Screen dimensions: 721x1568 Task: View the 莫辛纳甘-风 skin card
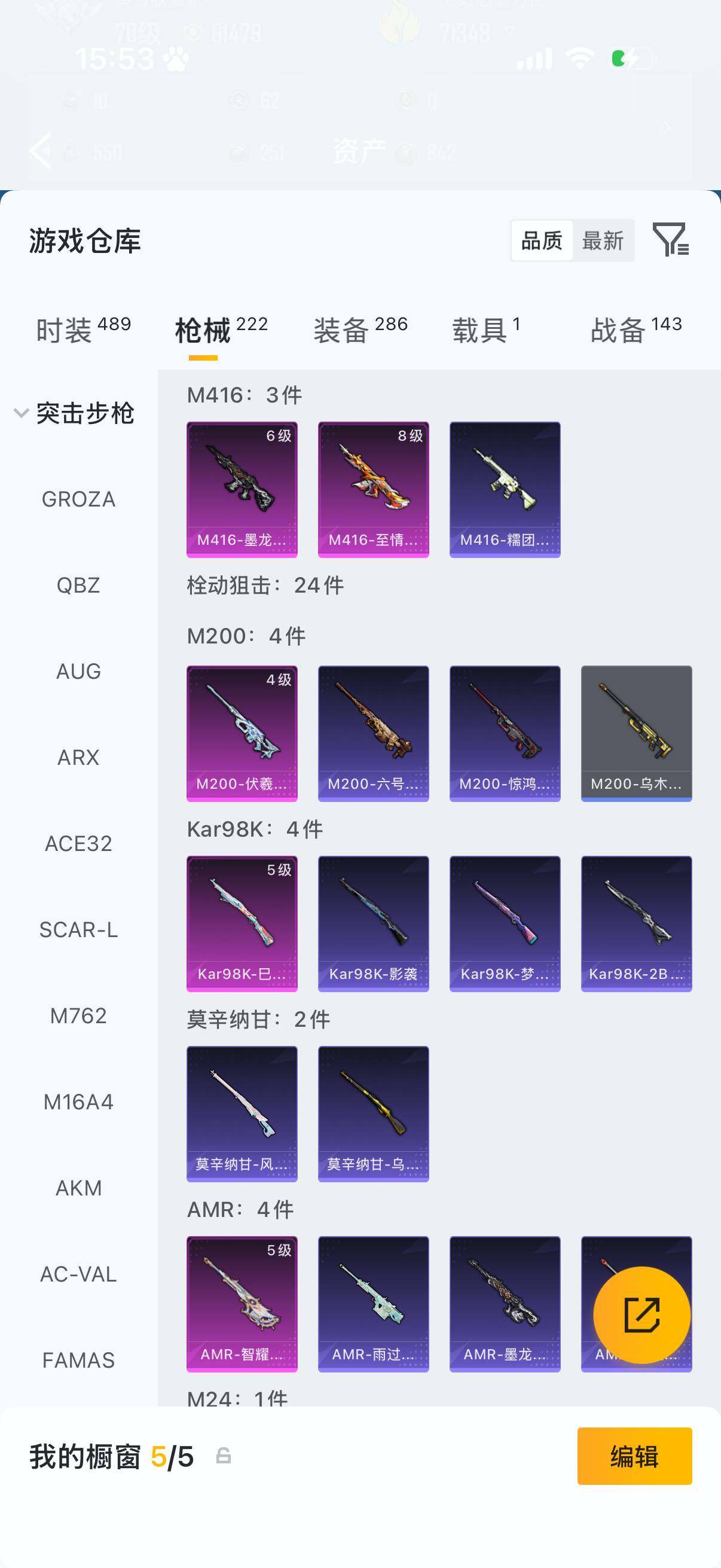(x=242, y=1114)
